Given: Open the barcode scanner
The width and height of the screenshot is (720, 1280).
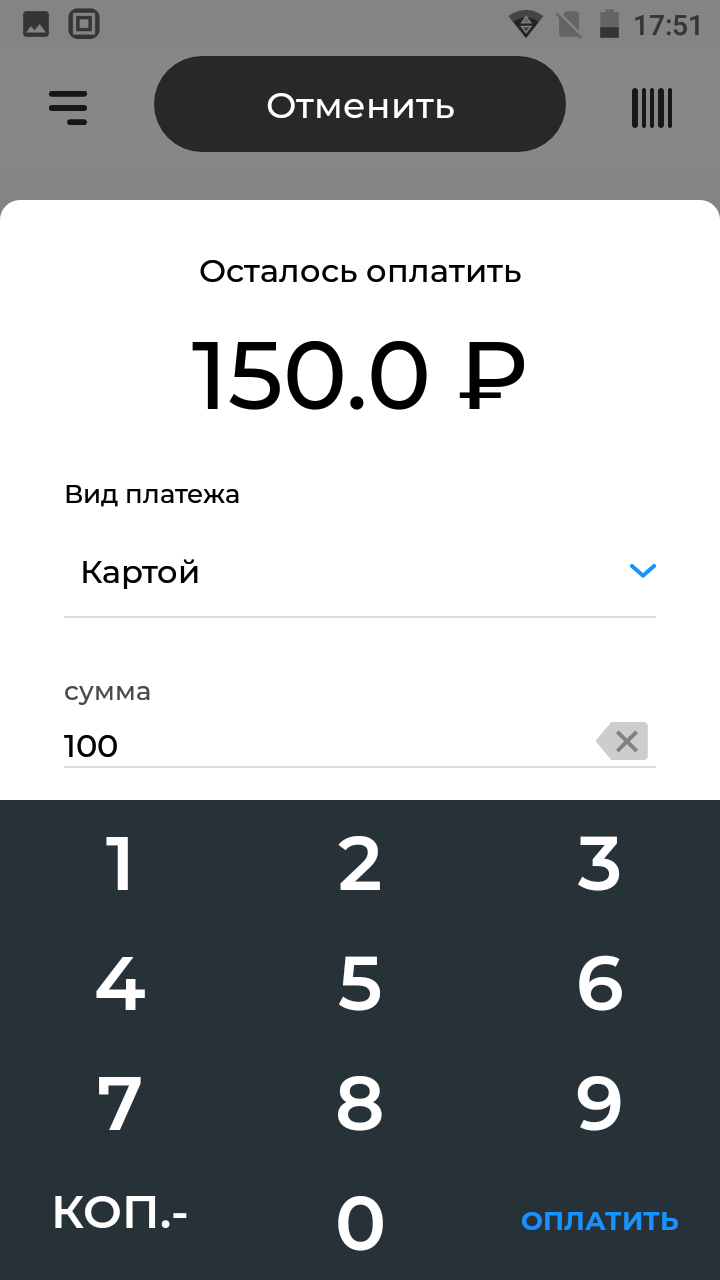Looking at the screenshot, I should click(x=651, y=108).
